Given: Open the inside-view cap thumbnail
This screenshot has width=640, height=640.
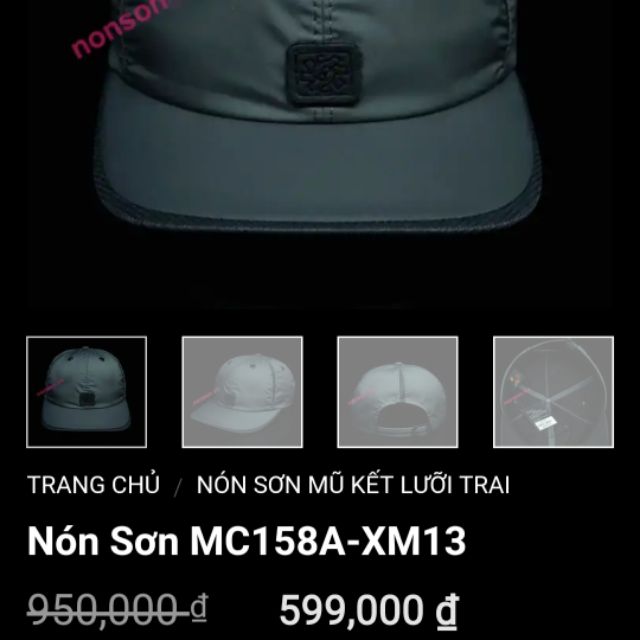Looking at the screenshot, I should [x=553, y=391].
